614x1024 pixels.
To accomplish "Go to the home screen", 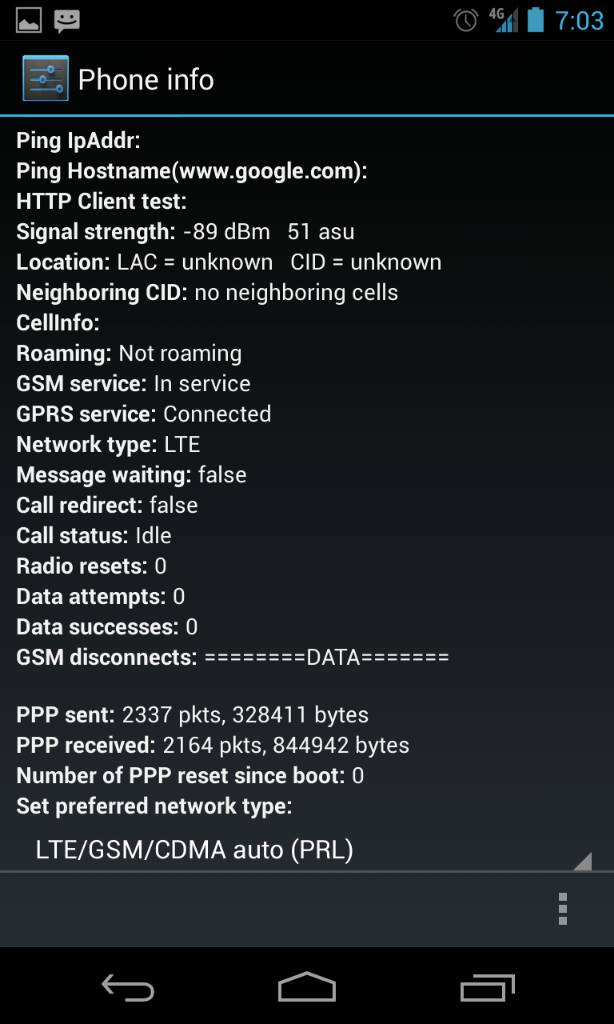I will click(x=306, y=987).
